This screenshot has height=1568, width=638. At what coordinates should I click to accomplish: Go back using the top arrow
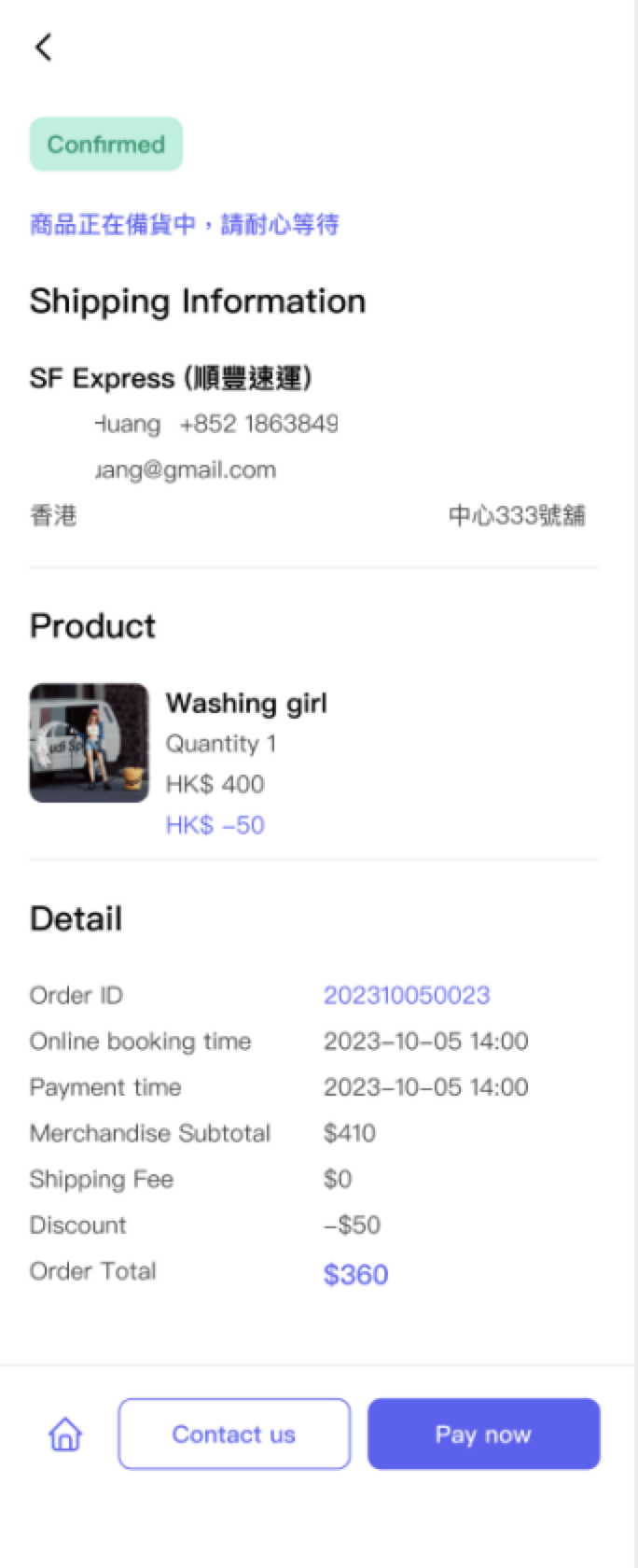43,47
